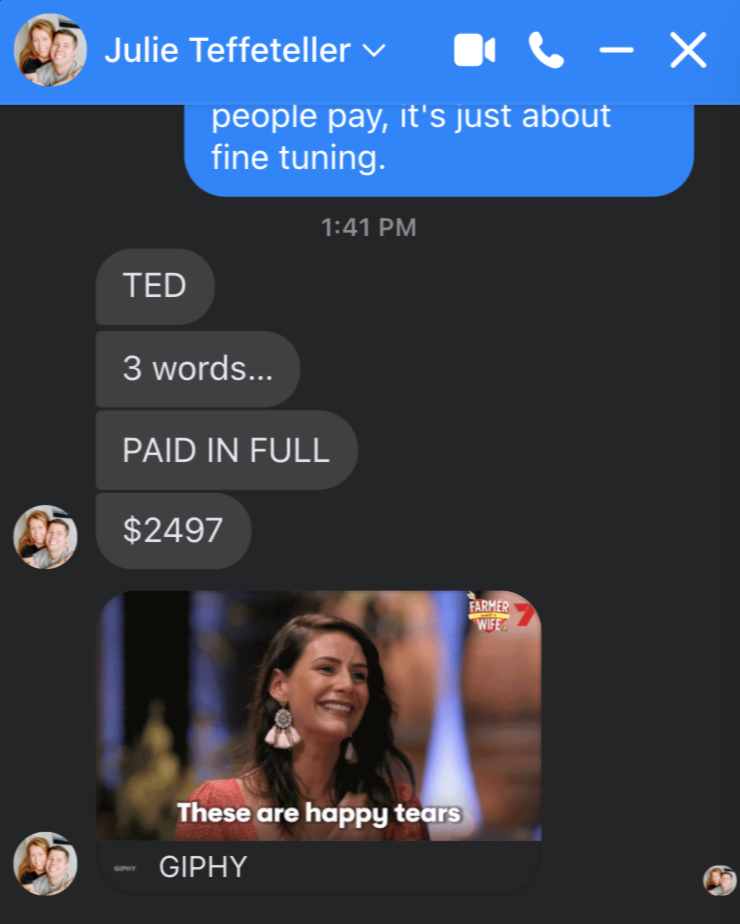This screenshot has height=924, width=740.
Task: Close the chat with Julie Teffeteller
Action: click(x=688, y=50)
